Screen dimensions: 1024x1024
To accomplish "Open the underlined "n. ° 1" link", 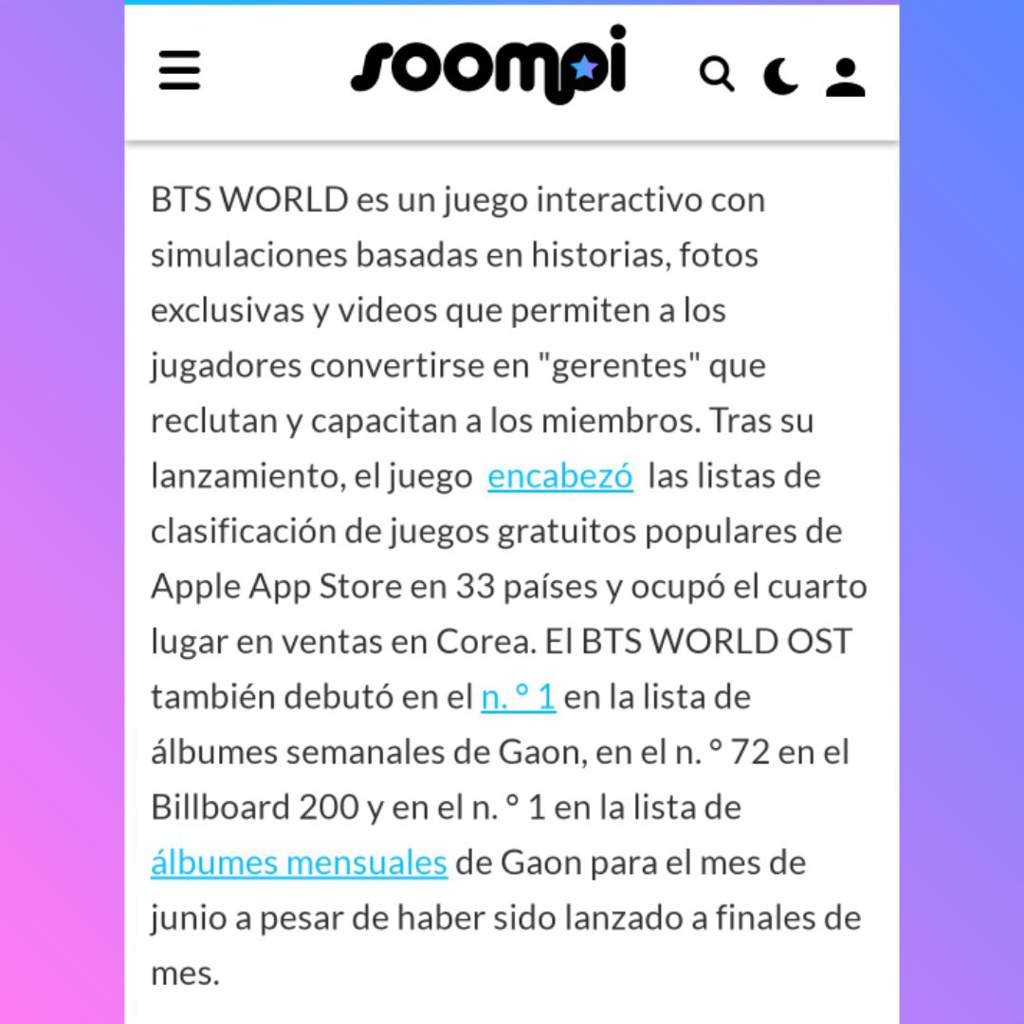I will tap(518, 697).
